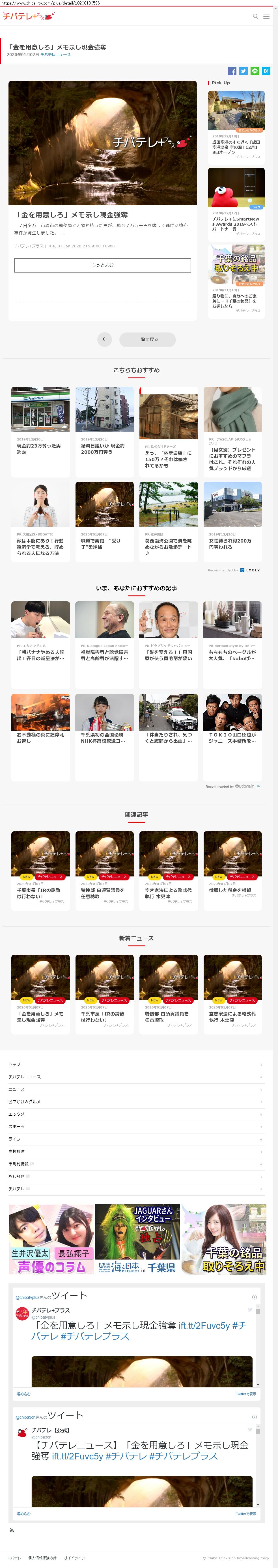This screenshot has height=1568, width=278.
Task: Open the search icon in header
Action: point(255,16)
